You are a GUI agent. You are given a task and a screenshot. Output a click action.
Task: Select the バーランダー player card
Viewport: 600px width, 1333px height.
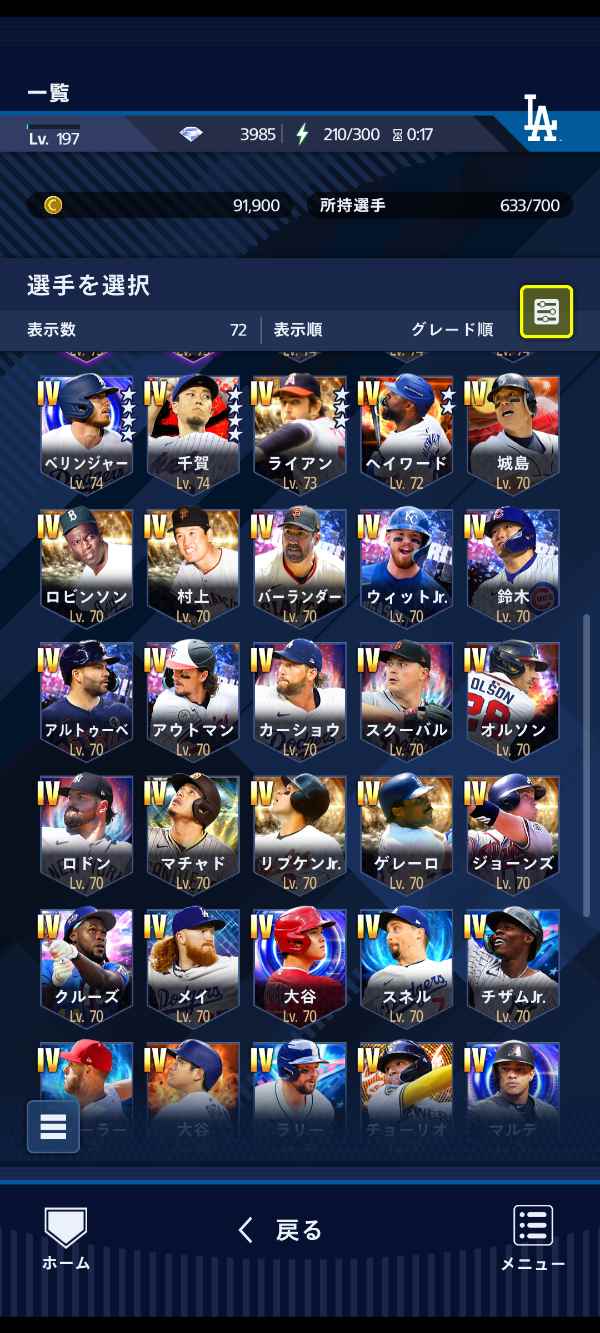coord(300,566)
